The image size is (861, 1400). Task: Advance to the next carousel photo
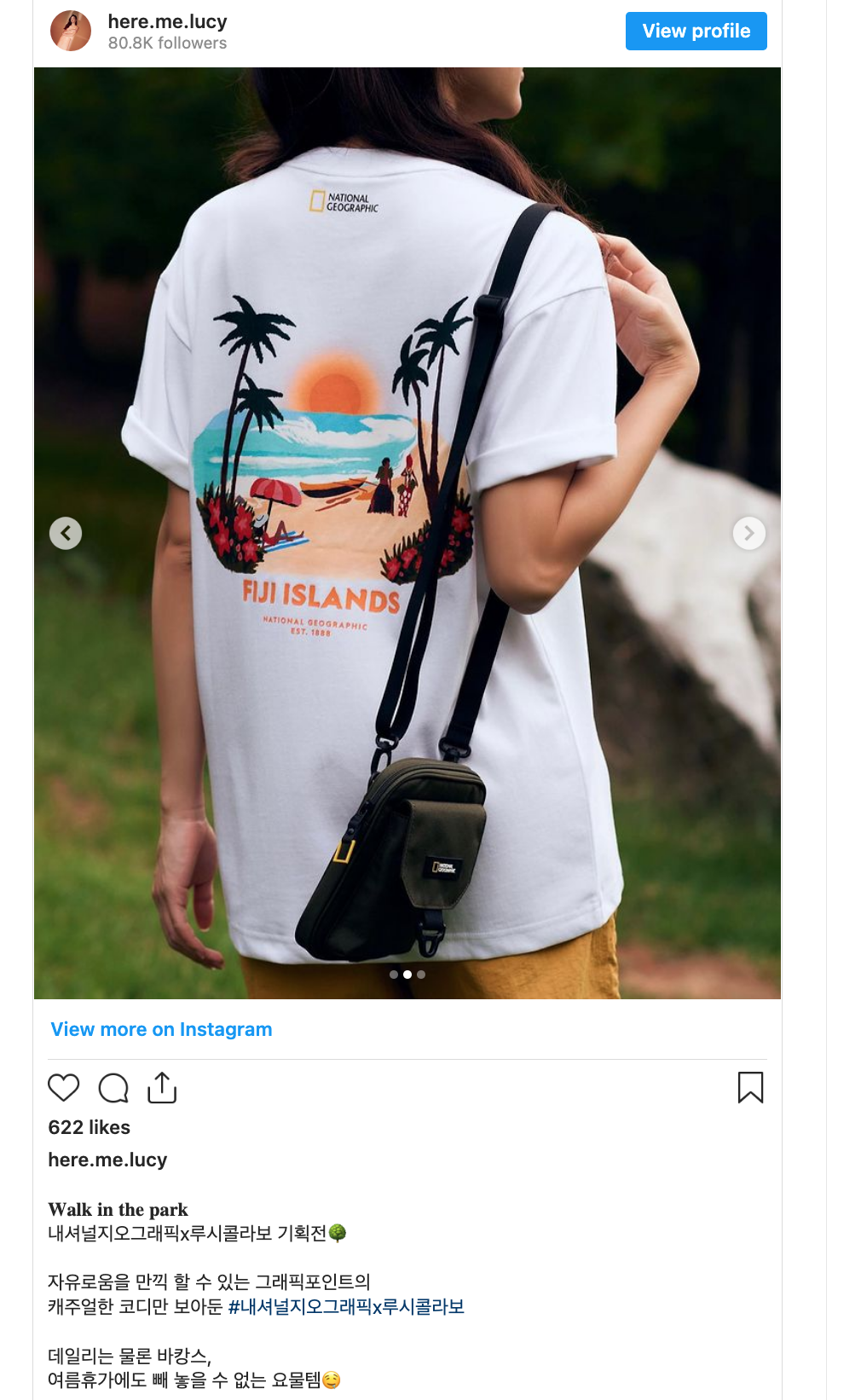[x=748, y=533]
